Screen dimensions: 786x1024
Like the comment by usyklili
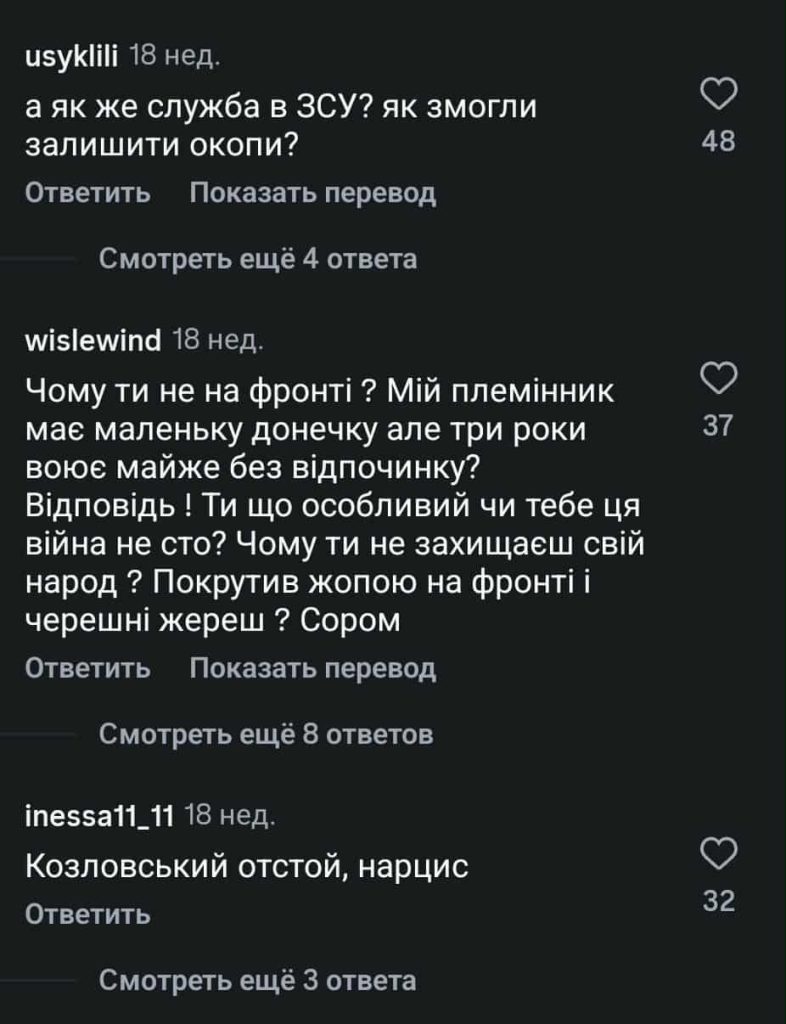tap(719, 97)
